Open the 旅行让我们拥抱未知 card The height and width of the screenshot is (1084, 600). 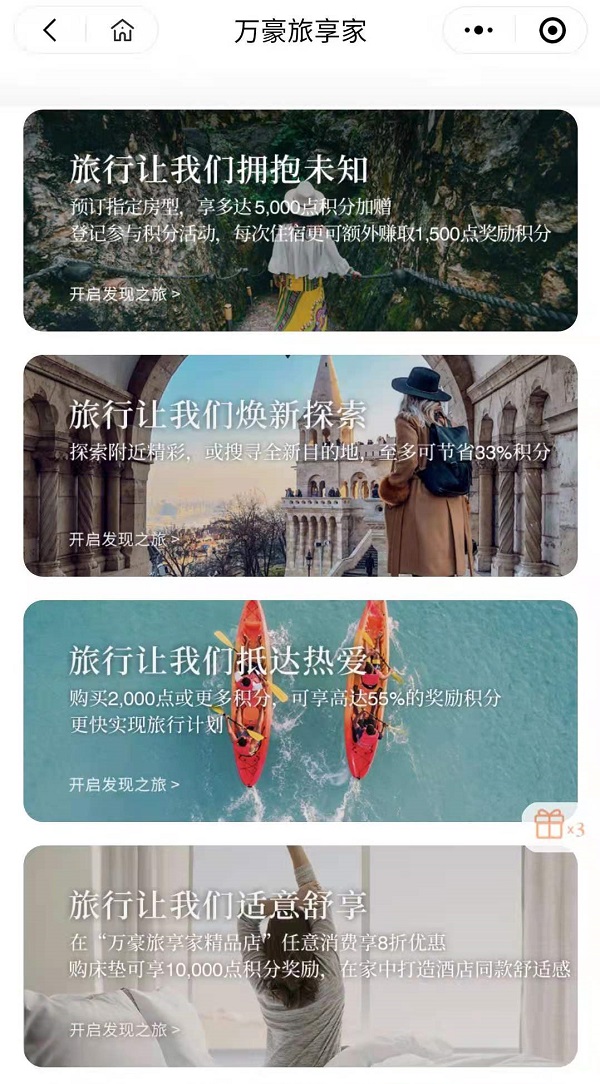(x=300, y=220)
